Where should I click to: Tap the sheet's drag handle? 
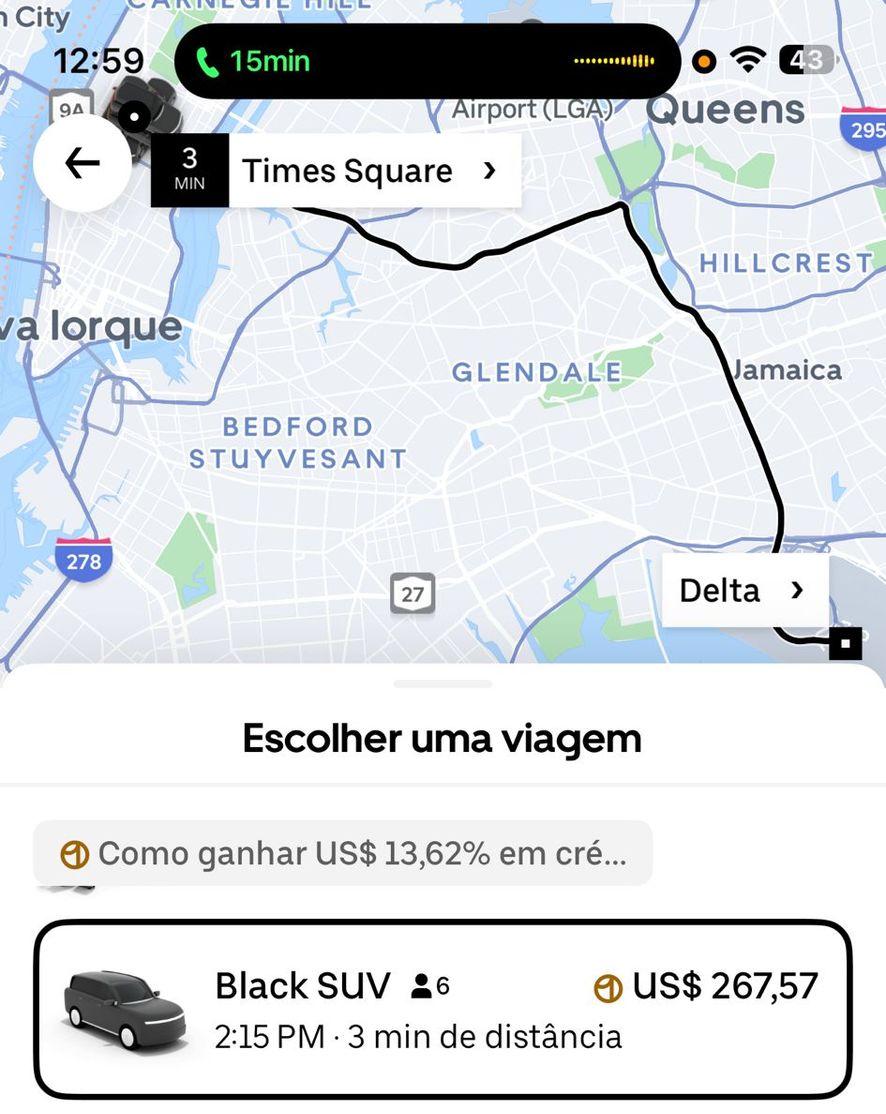[x=443, y=684]
